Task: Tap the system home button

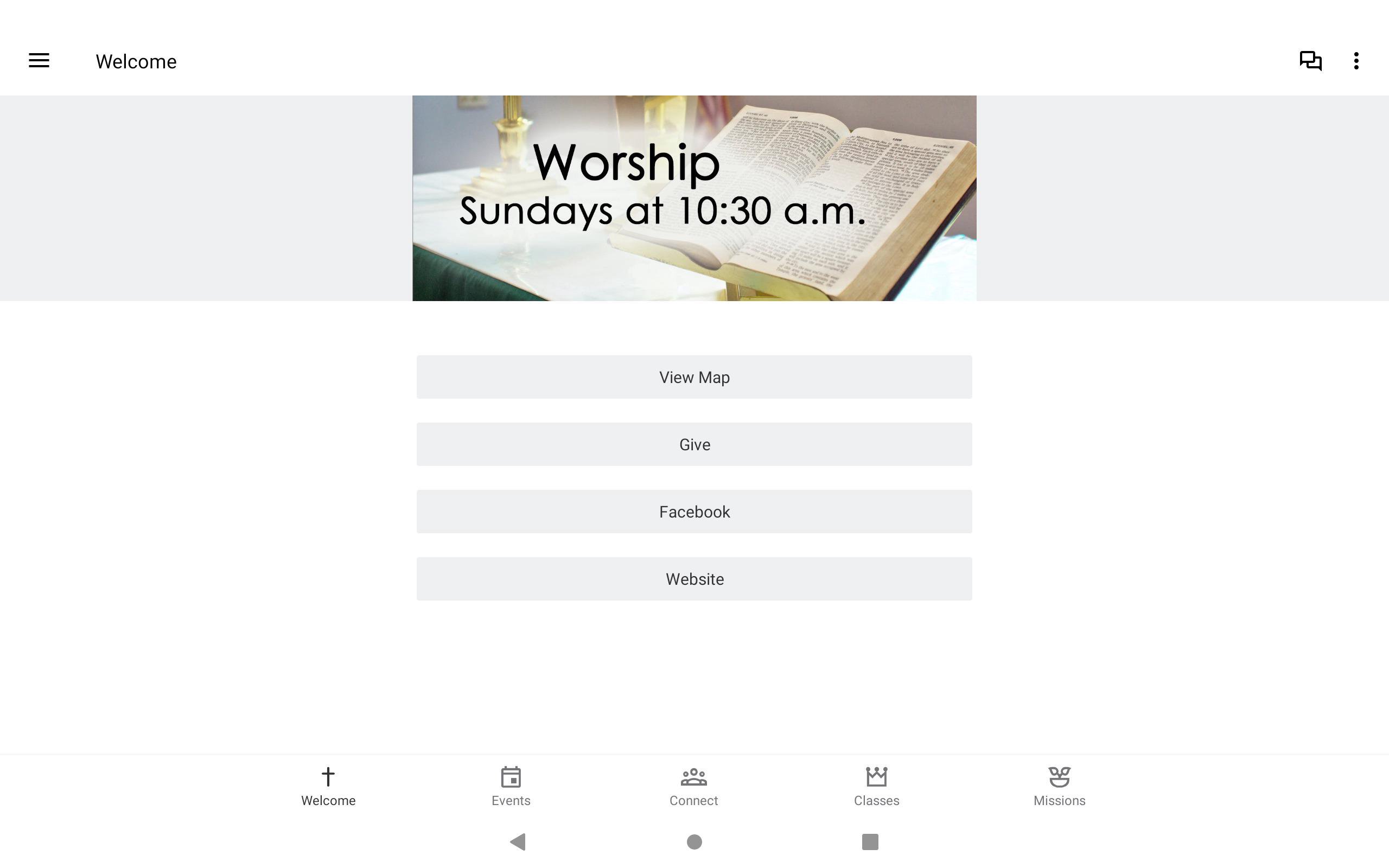Action: tap(694, 841)
